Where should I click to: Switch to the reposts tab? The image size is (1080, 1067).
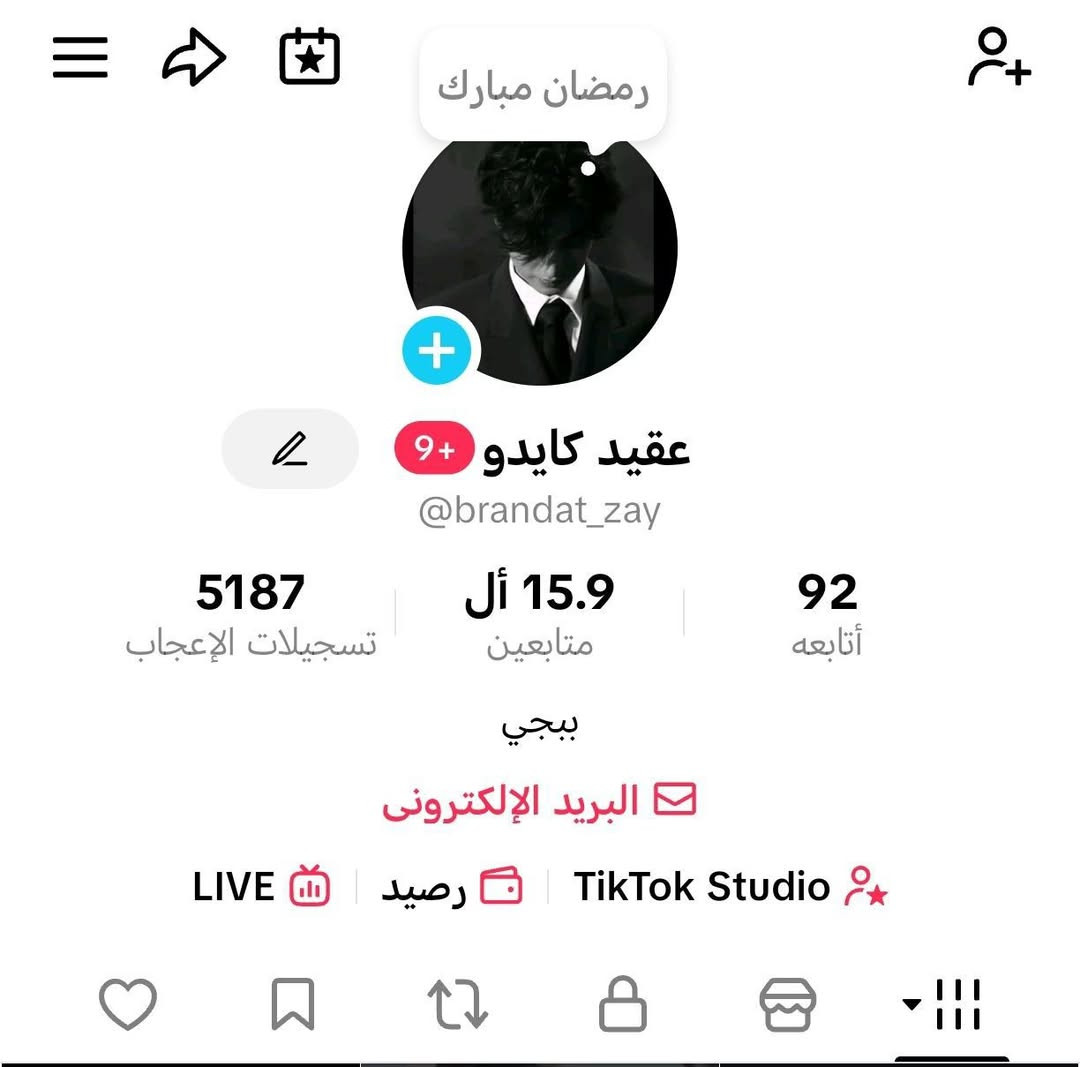pos(457,1004)
